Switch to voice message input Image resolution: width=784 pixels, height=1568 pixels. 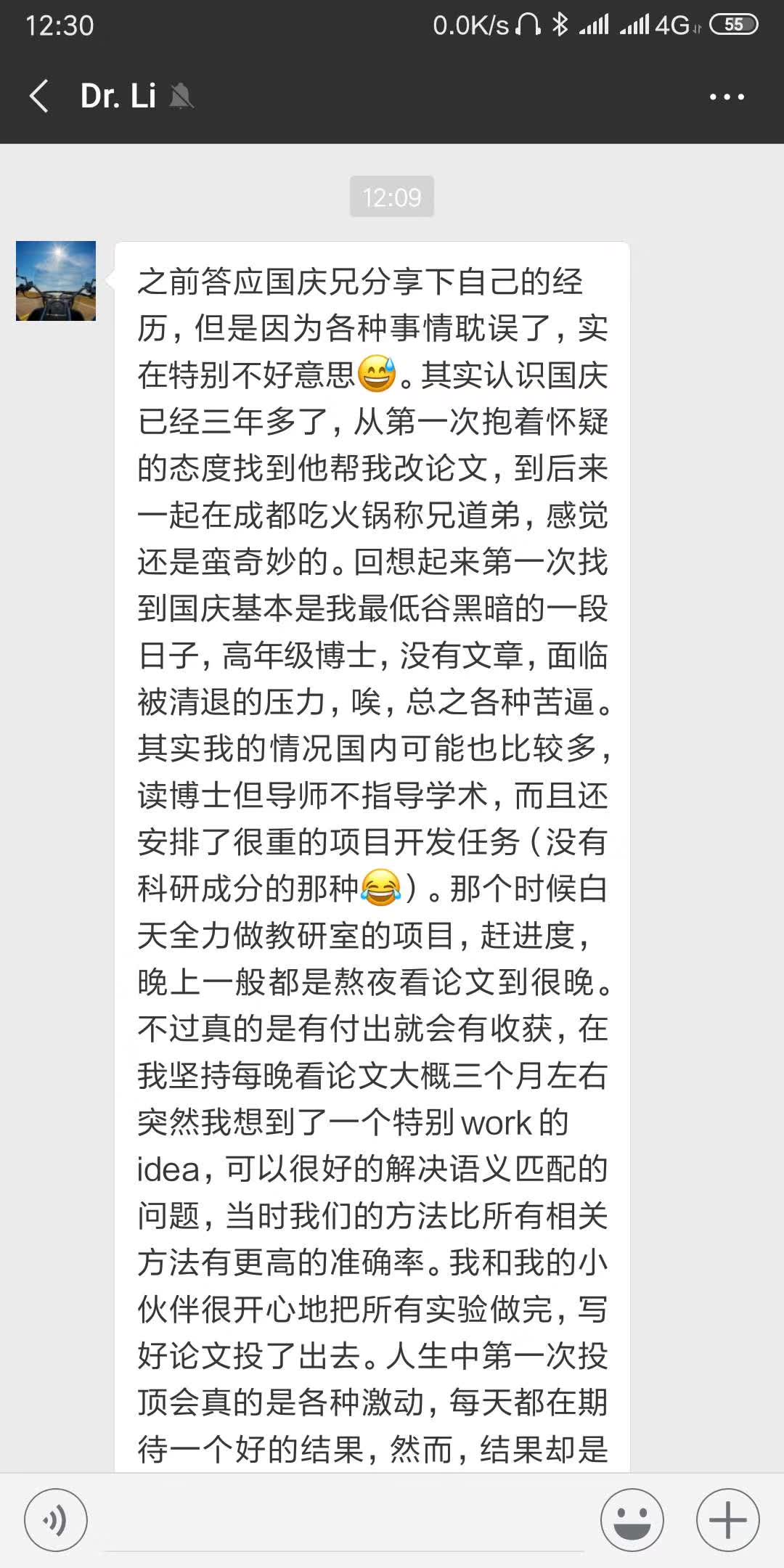click(56, 1520)
